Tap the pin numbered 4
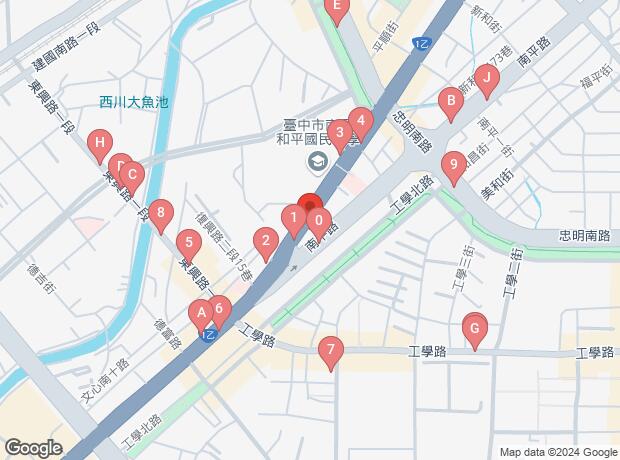620x460 pixels. (361, 123)
